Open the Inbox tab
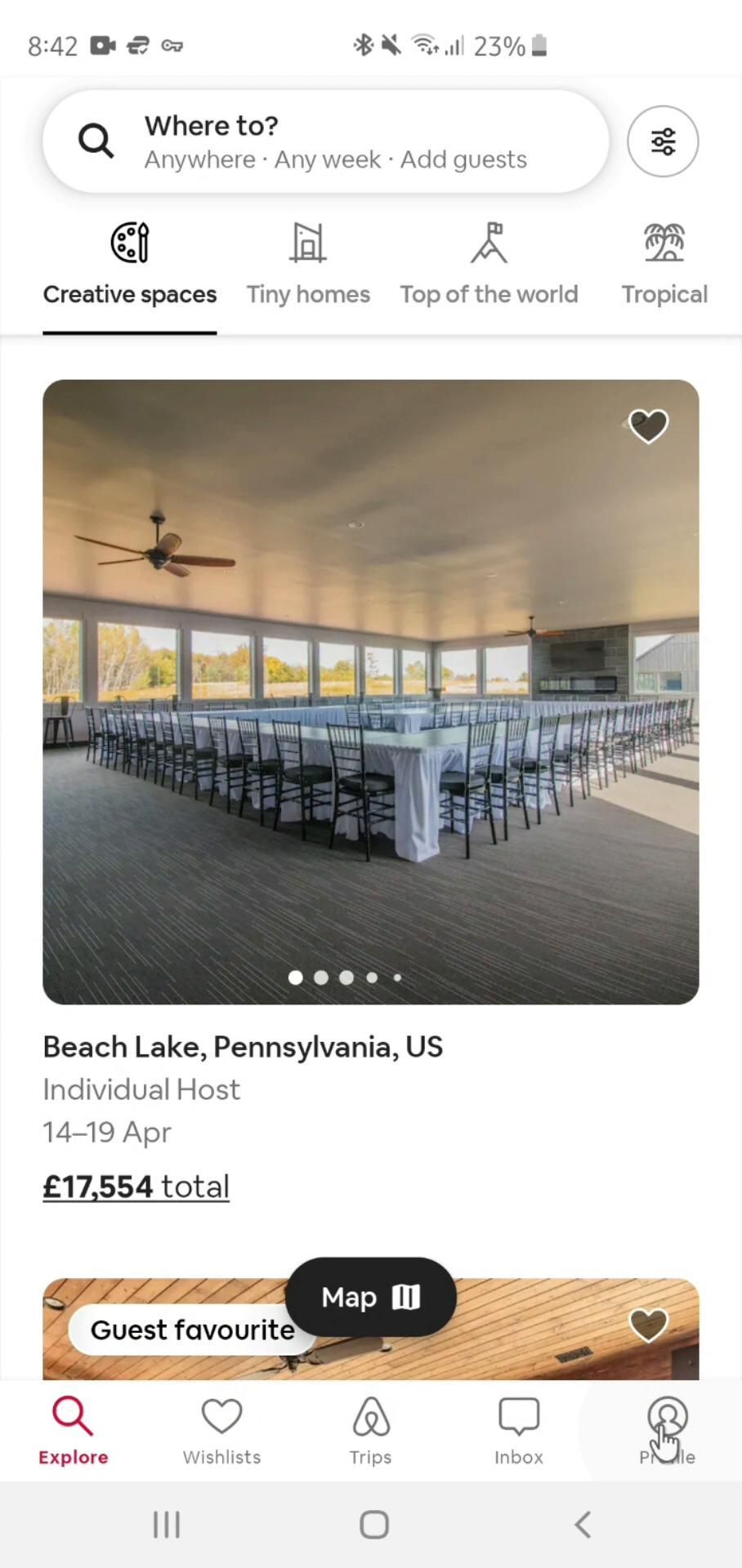This screenshot has width=742, height=1568. pos(519,1429)
